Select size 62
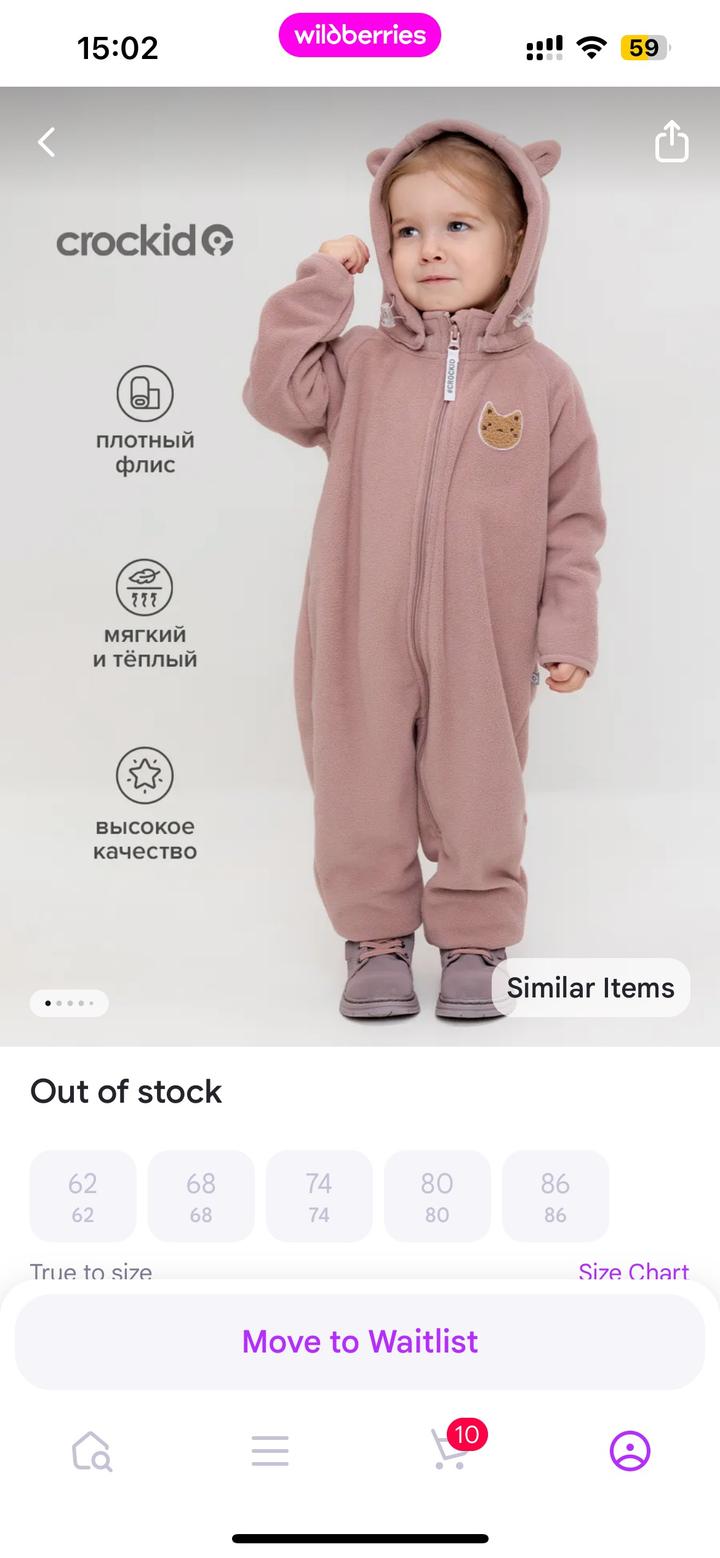The image size is (720, 1558). [83, 1196]
